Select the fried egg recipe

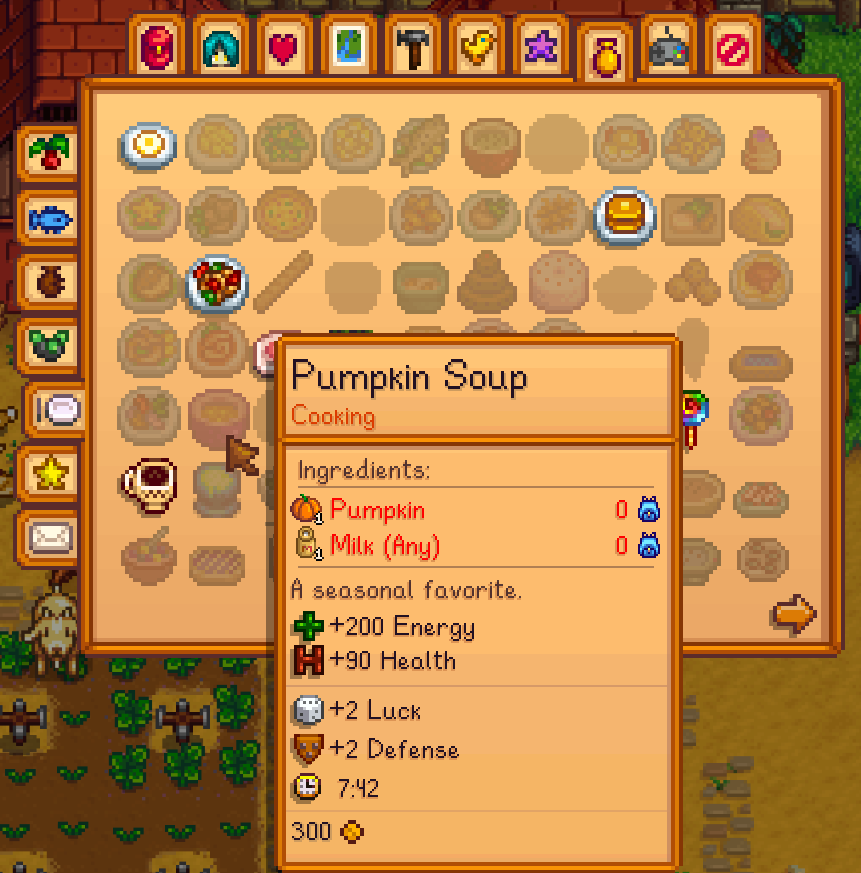pos(150,146)
